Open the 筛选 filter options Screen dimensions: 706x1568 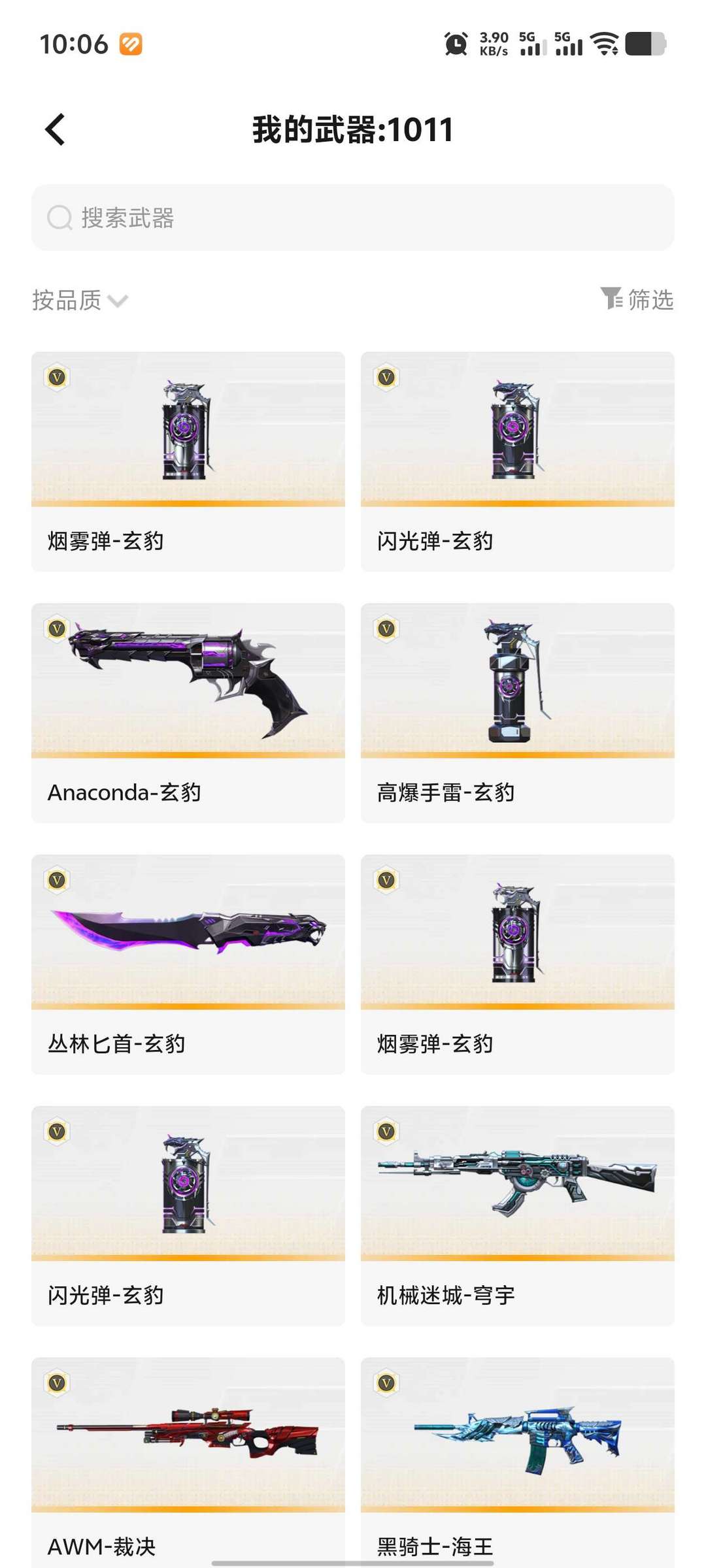(x=637, y=299)
